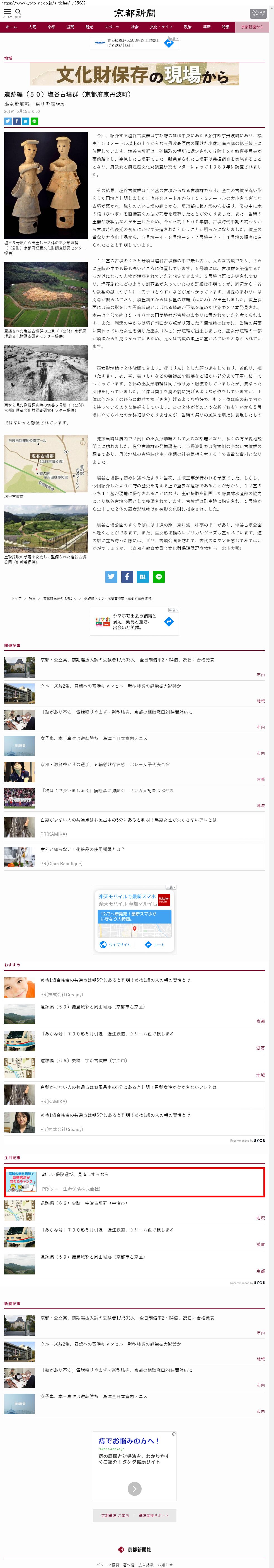Image resolution: width=274 pixels, height=1568 pixels.
Task: Read the クルーズ船2隻 舞鶴寄港キャンセル story in related articles
Action: point(106,686)
